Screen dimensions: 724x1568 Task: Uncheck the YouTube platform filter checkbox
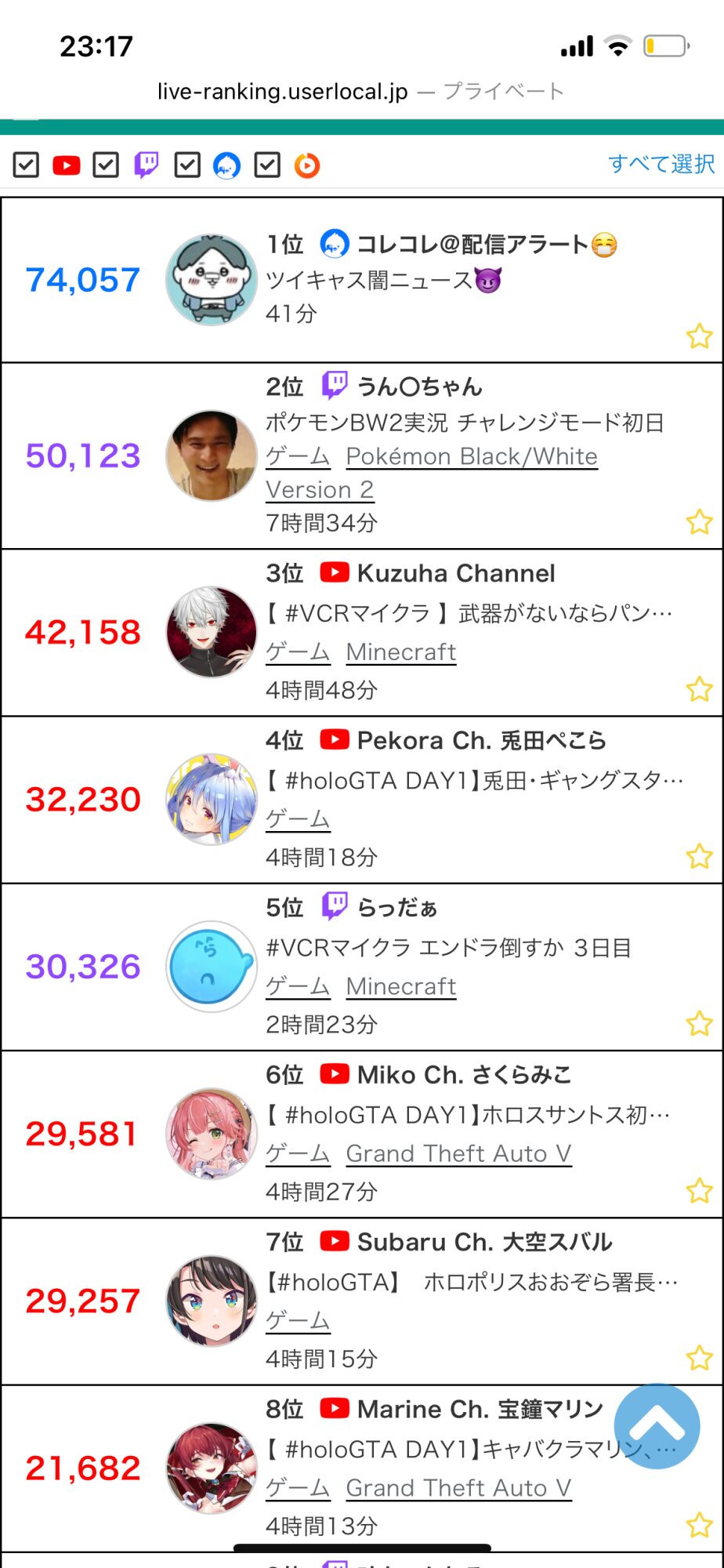pos(26,165)
